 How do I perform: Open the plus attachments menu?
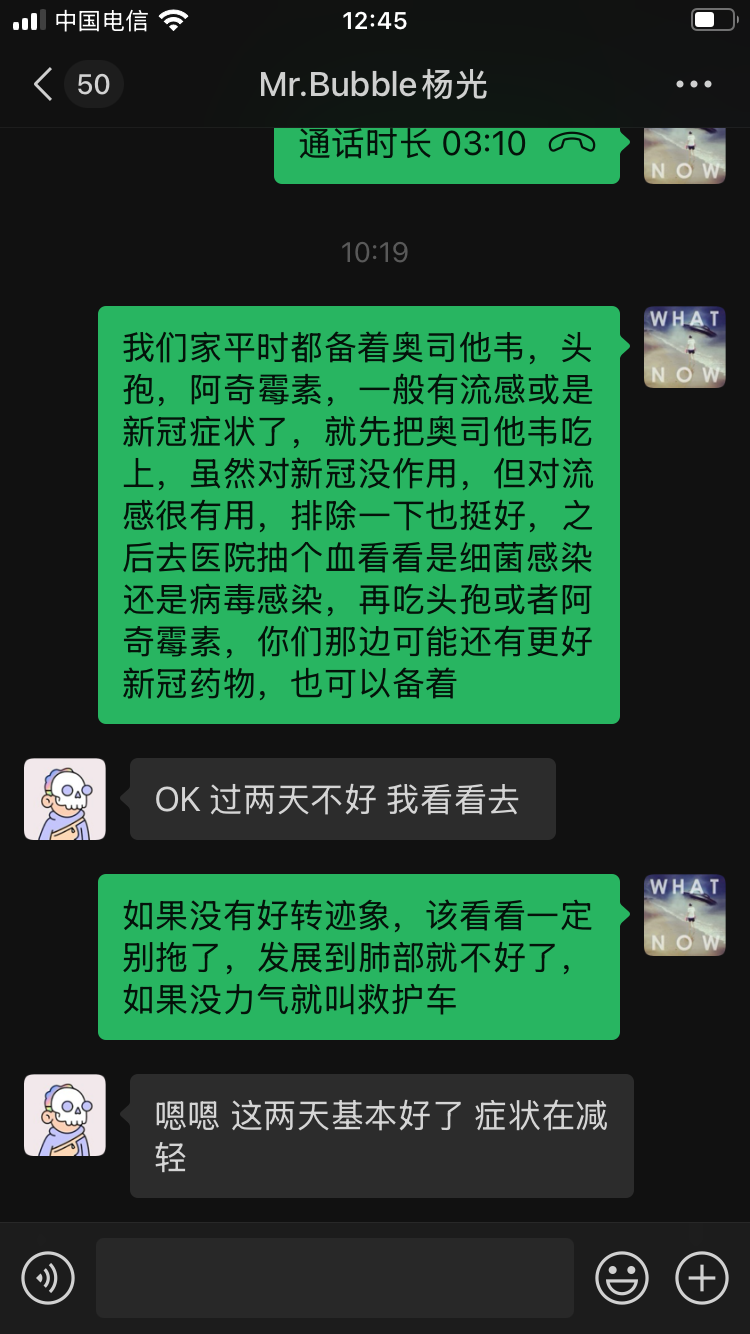click(x=701, y=1277)
